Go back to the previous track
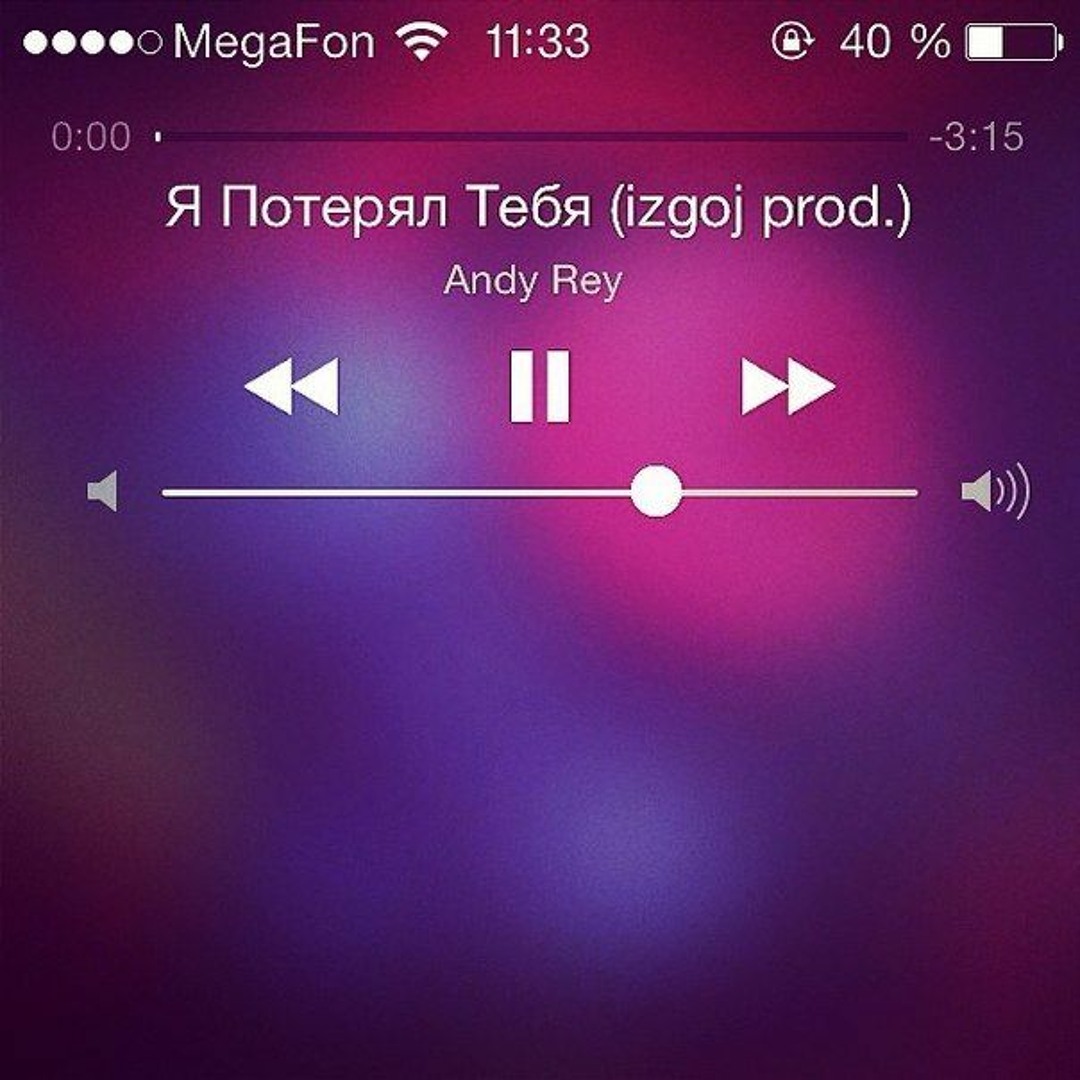This screenshot has height=1080, width=1080. click(x=292, y=386)
